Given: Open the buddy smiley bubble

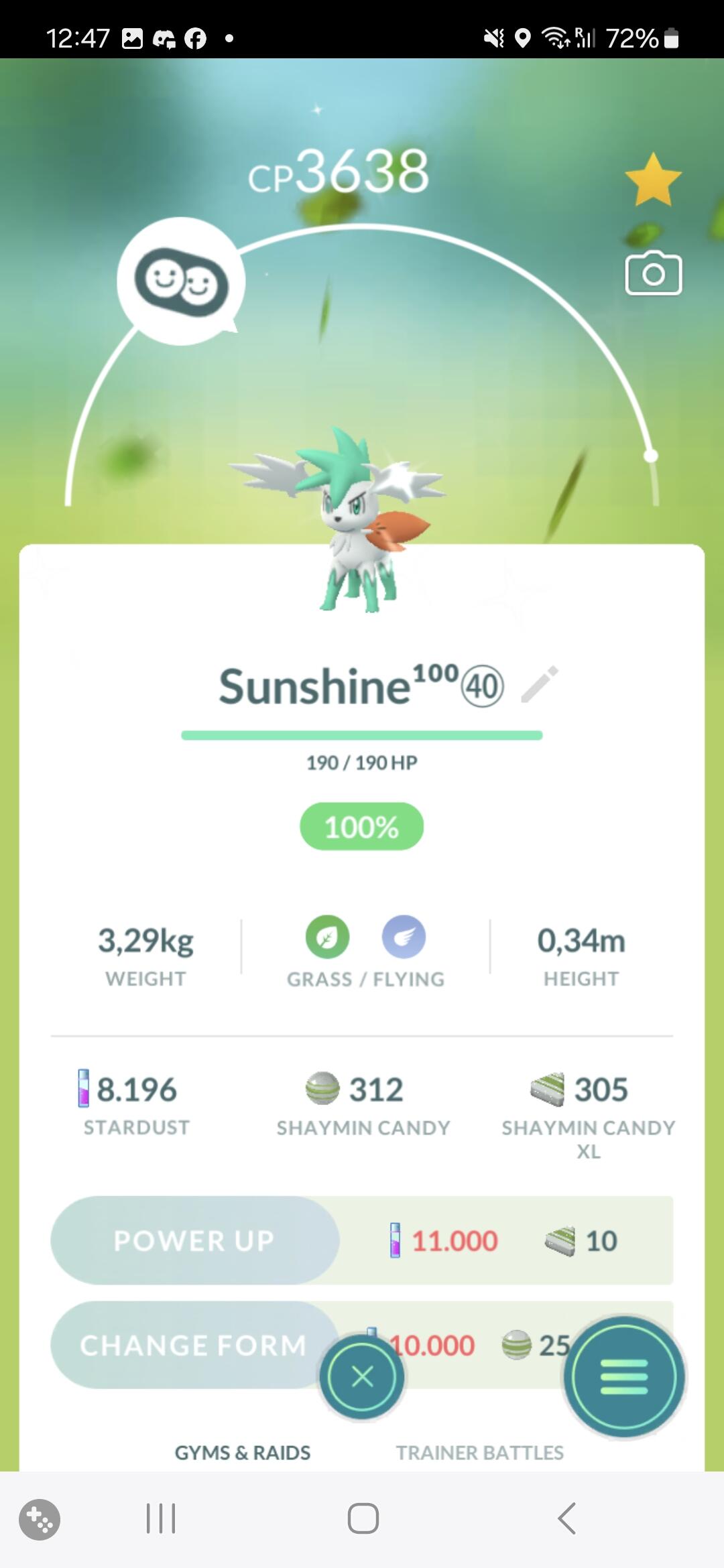Looking at the screenshot, I should click(181, 281).
